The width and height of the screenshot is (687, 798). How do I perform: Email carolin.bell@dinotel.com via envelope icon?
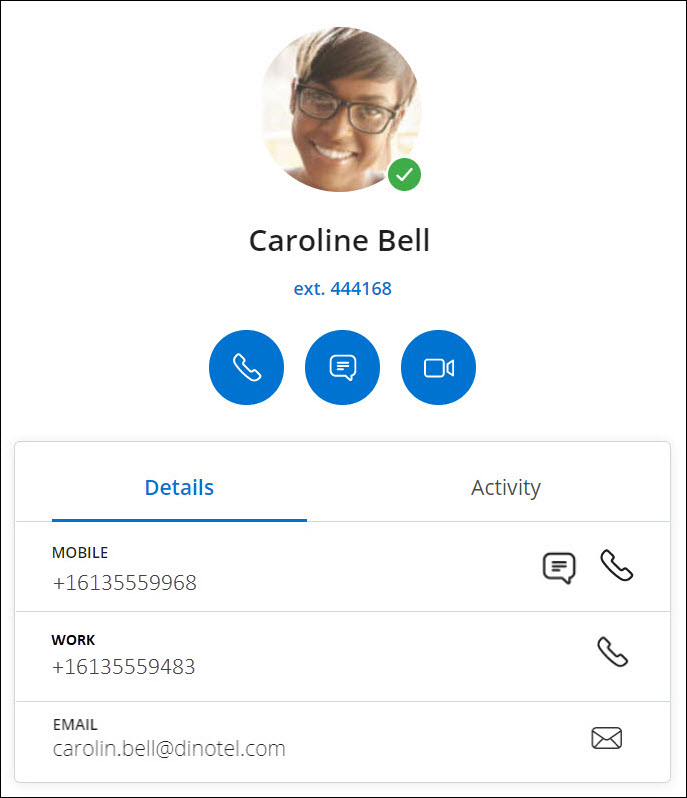(606, 739)
